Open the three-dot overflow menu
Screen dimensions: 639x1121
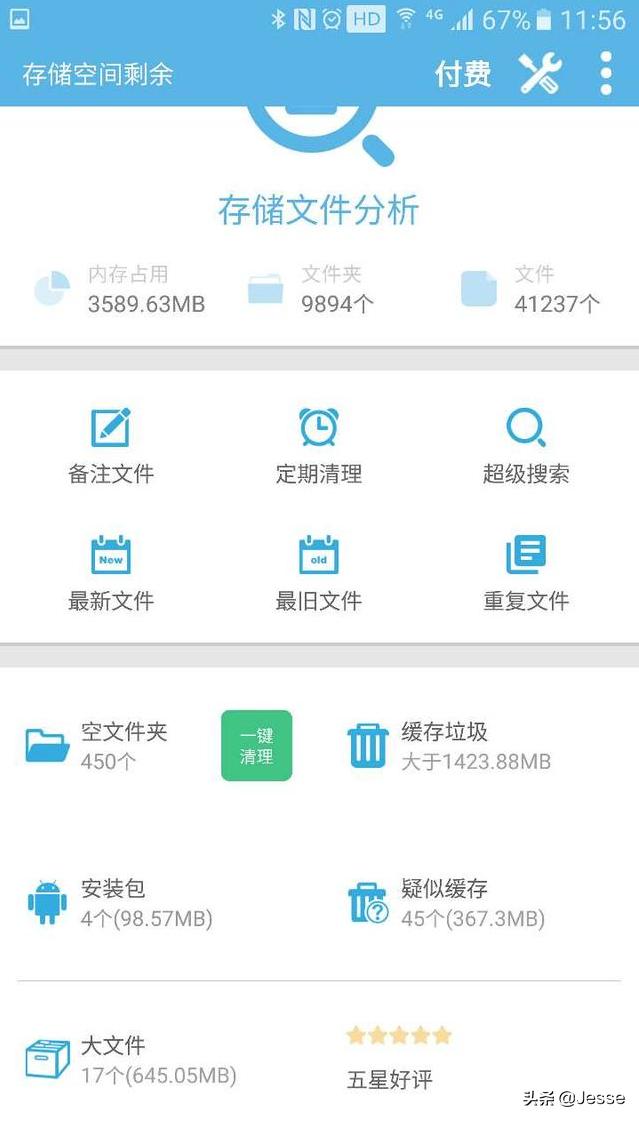click(606, 73)
